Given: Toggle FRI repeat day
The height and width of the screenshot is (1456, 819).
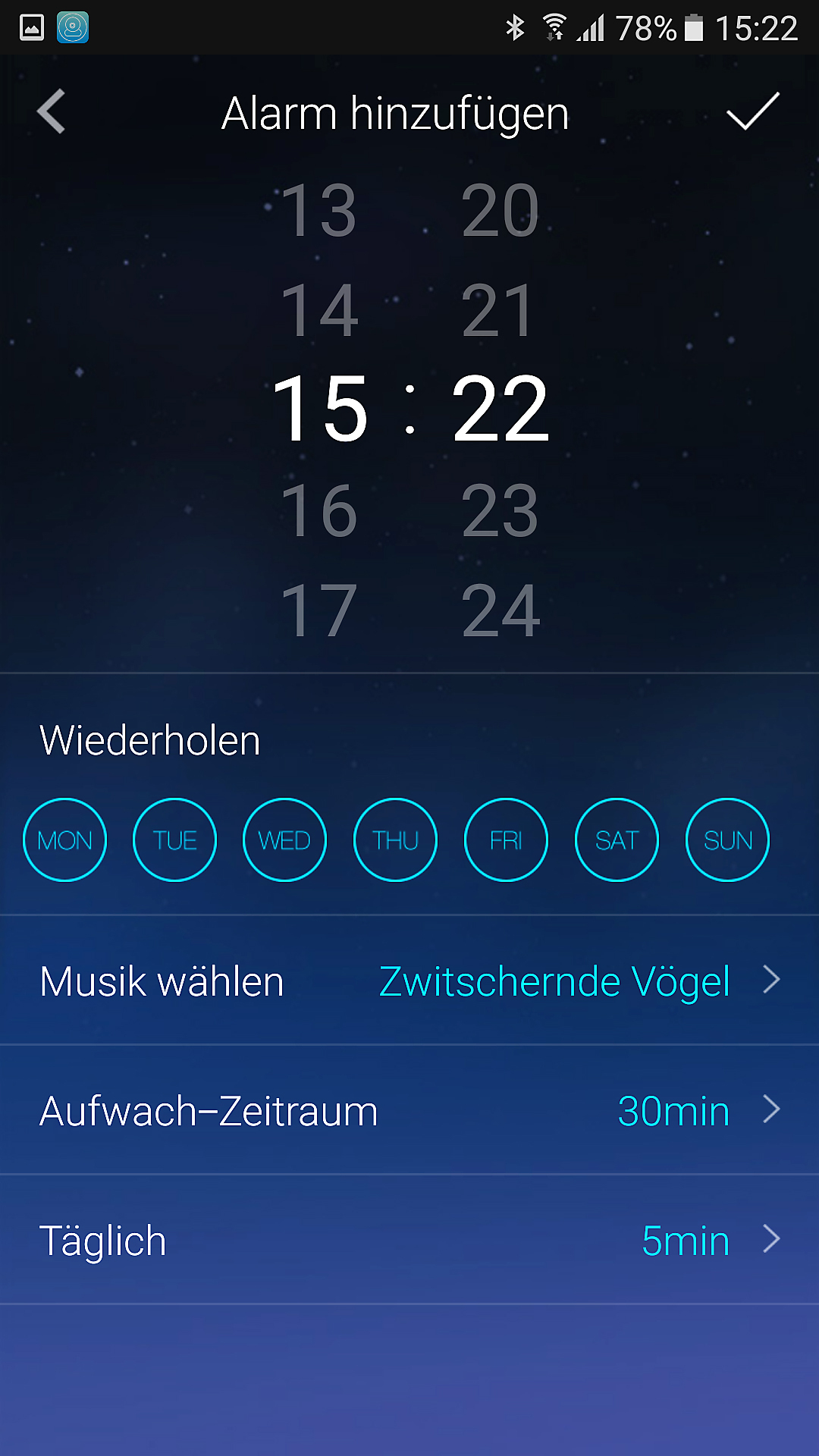Looking at the screenshot, I should 506,840.
